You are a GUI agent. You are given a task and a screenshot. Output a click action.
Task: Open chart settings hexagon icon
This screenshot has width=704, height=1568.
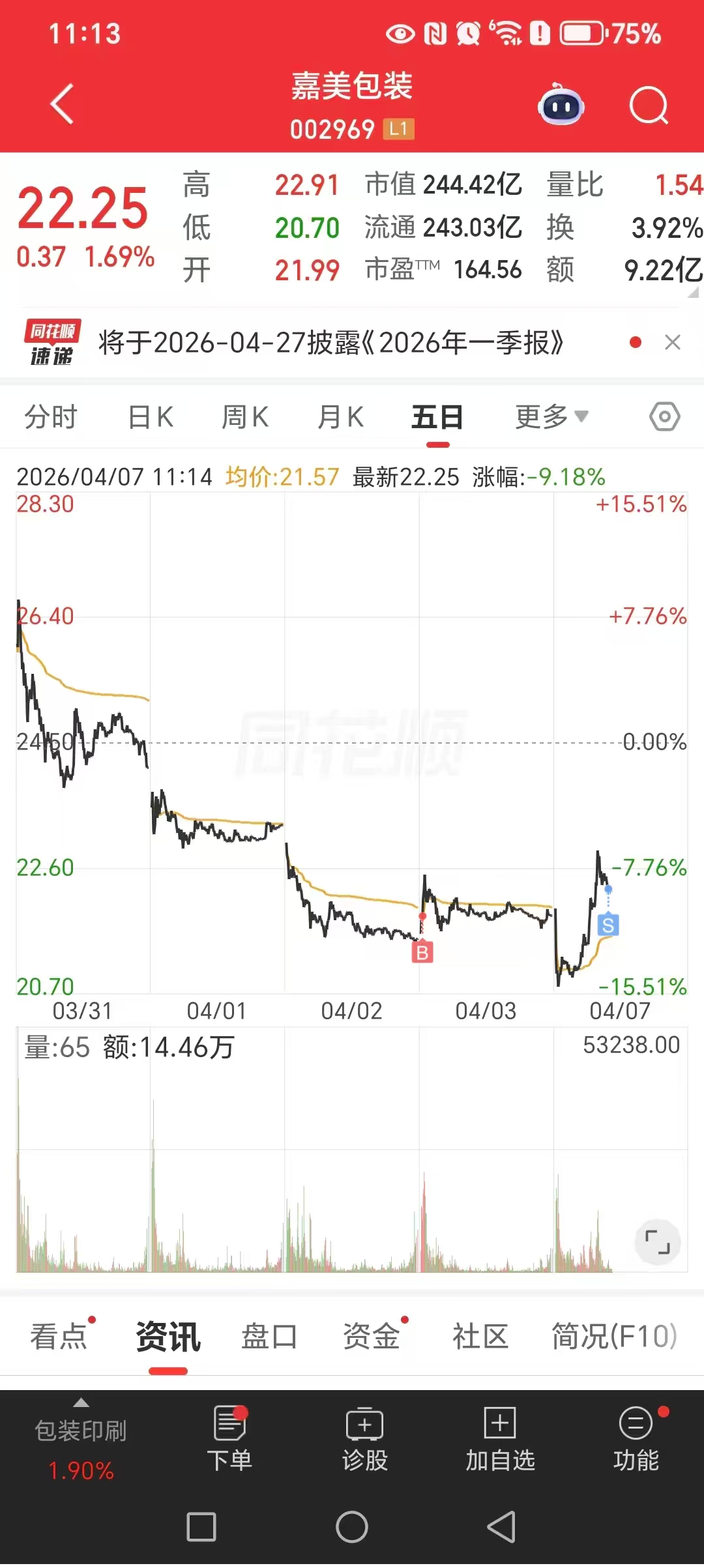[x=665, y=416]
